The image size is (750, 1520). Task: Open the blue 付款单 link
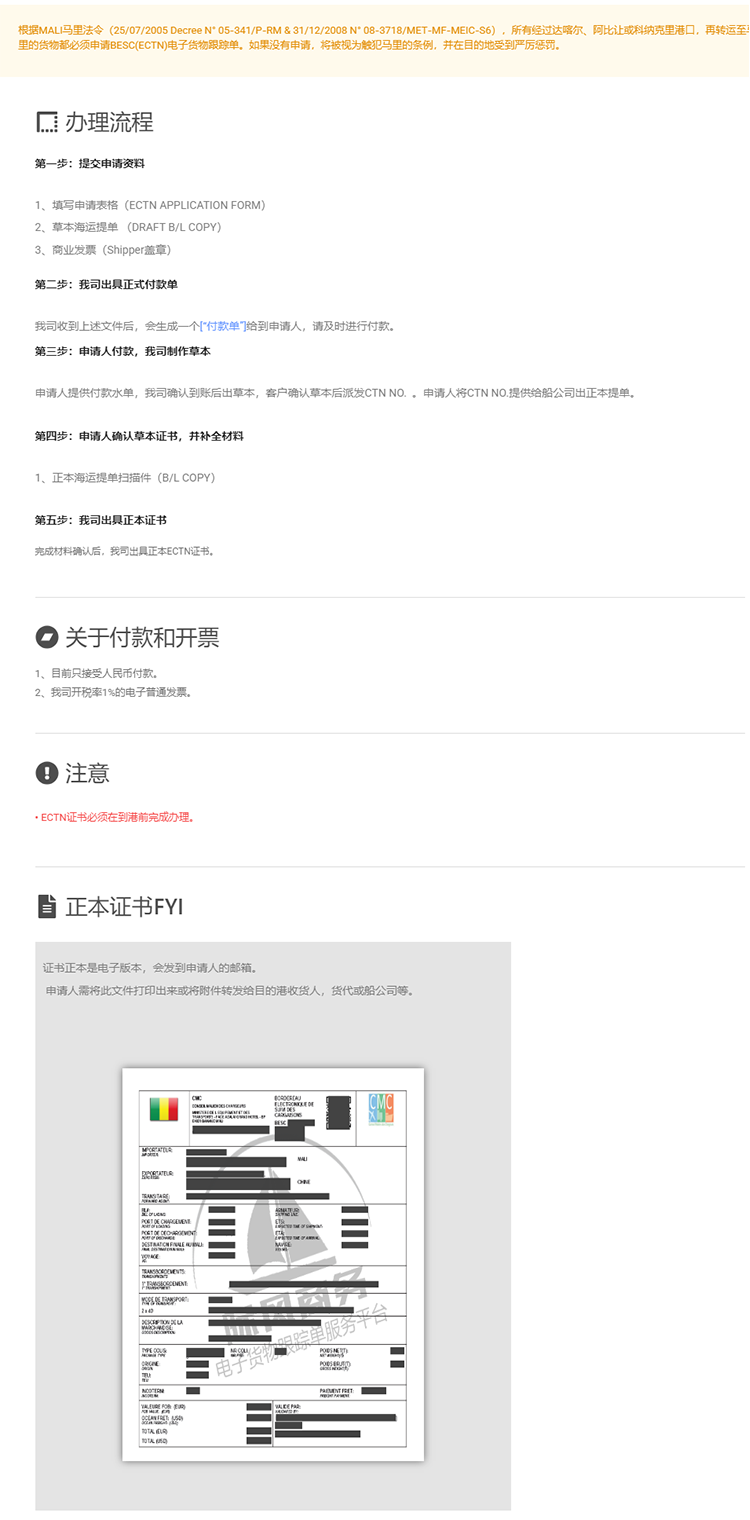click(223, 326)
